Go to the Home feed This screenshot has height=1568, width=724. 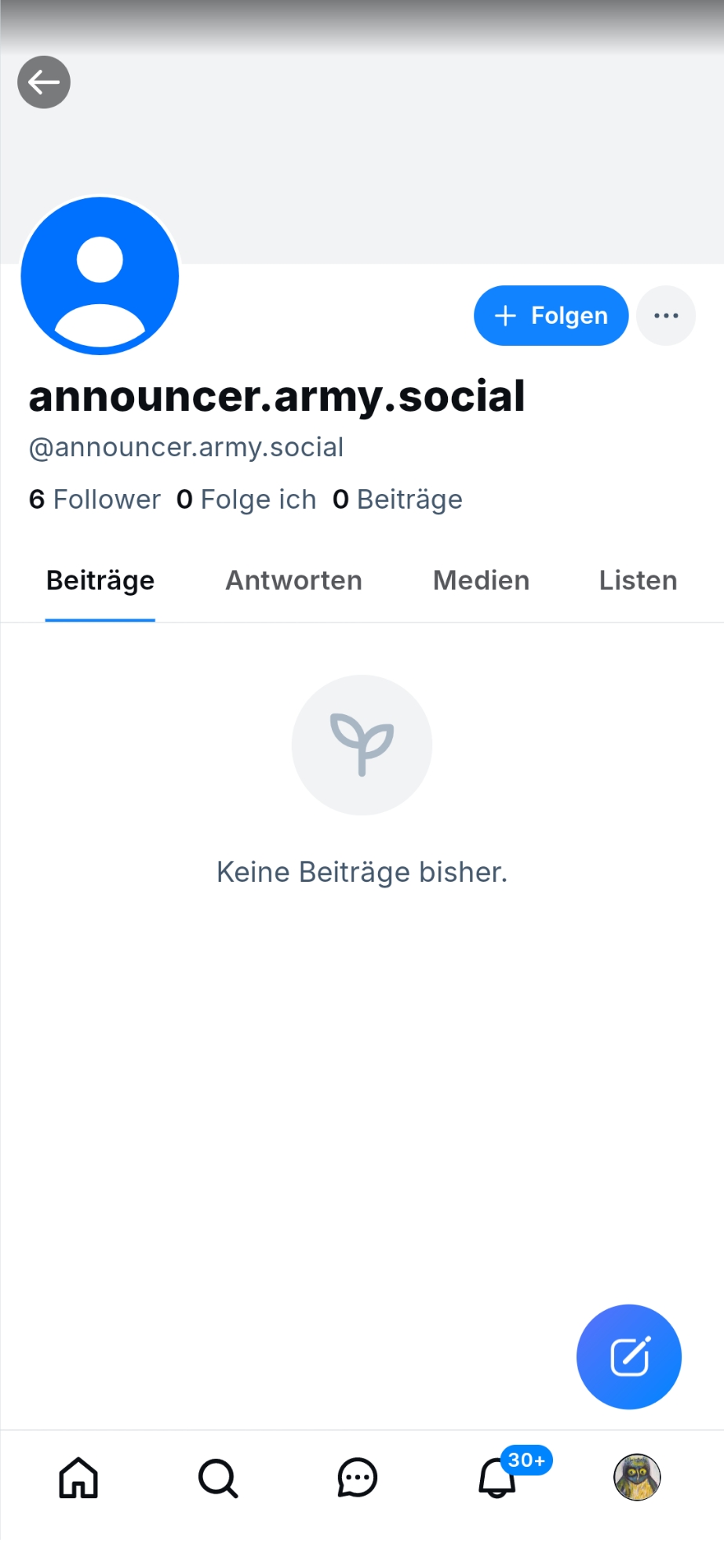pos(78,1478)
